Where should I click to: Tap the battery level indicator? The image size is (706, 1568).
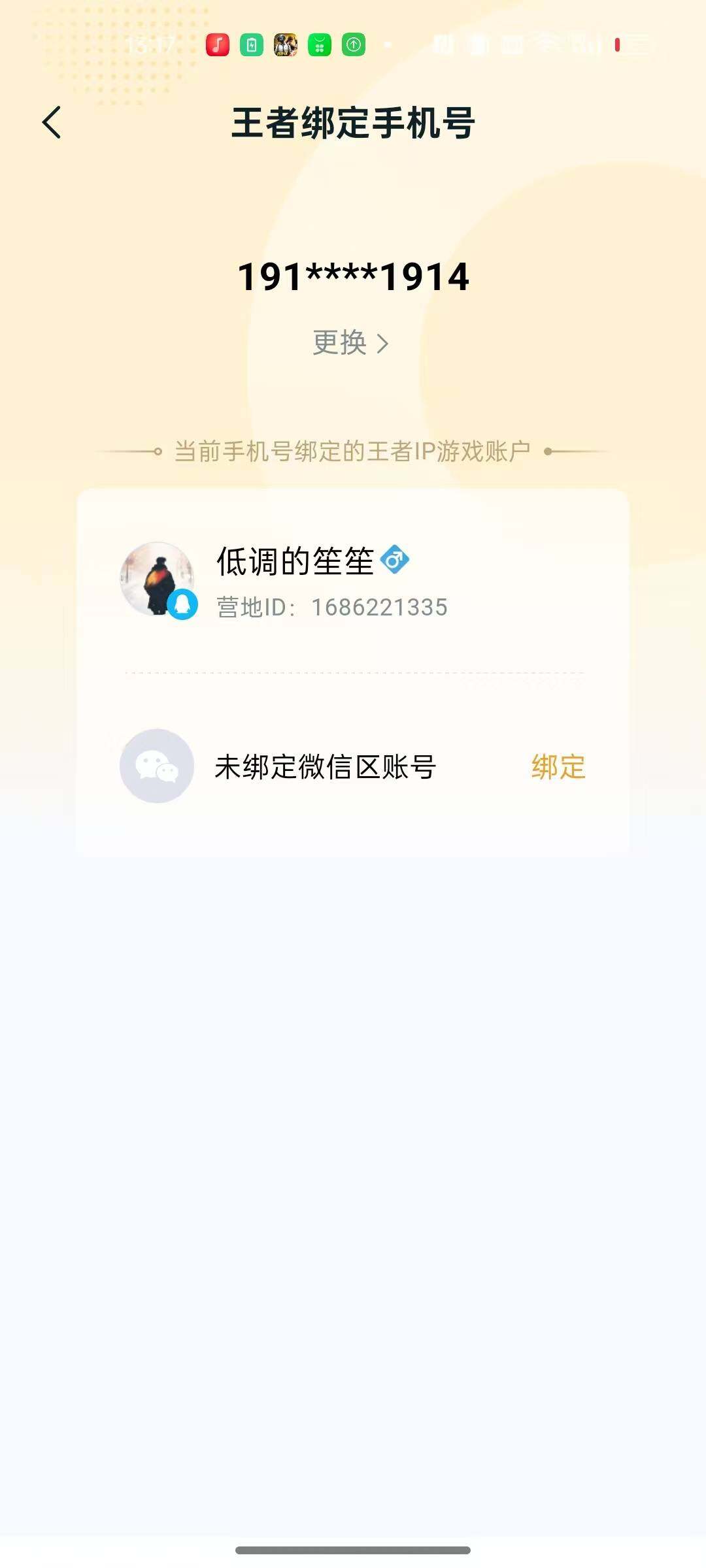pyautogui.click(x=618, y=44)
